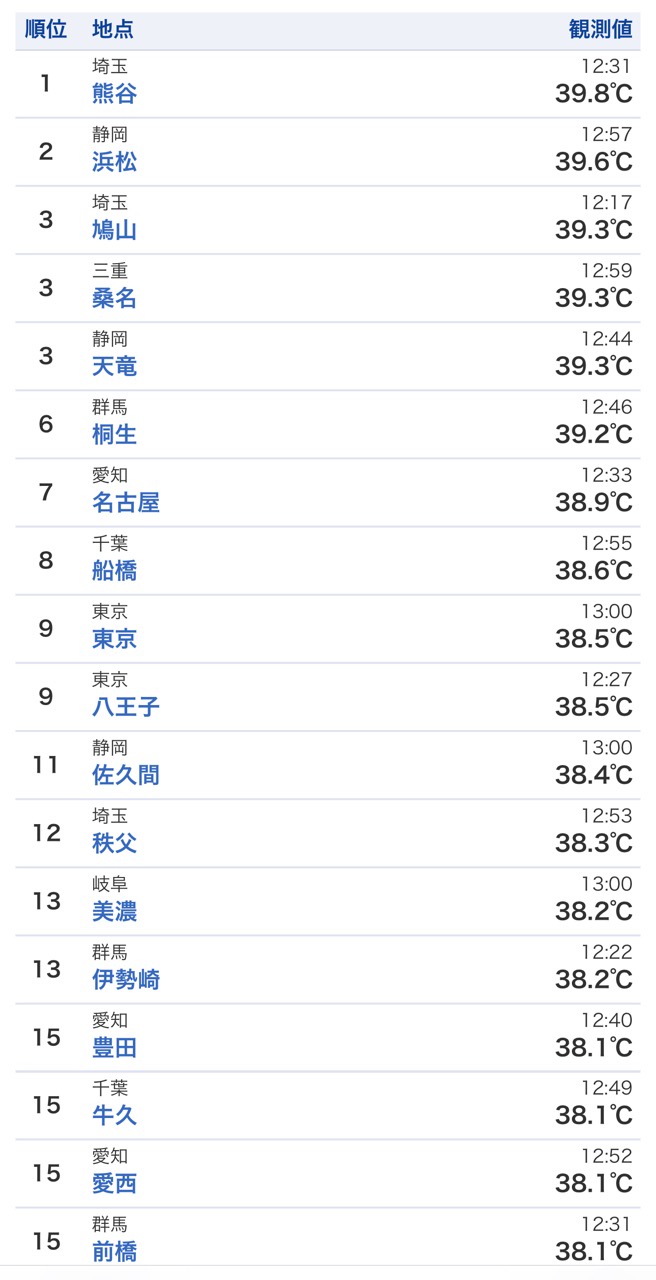View details for 天竜
The height and width of the screenshot is (1280, 656).
[x=114, y=366]
